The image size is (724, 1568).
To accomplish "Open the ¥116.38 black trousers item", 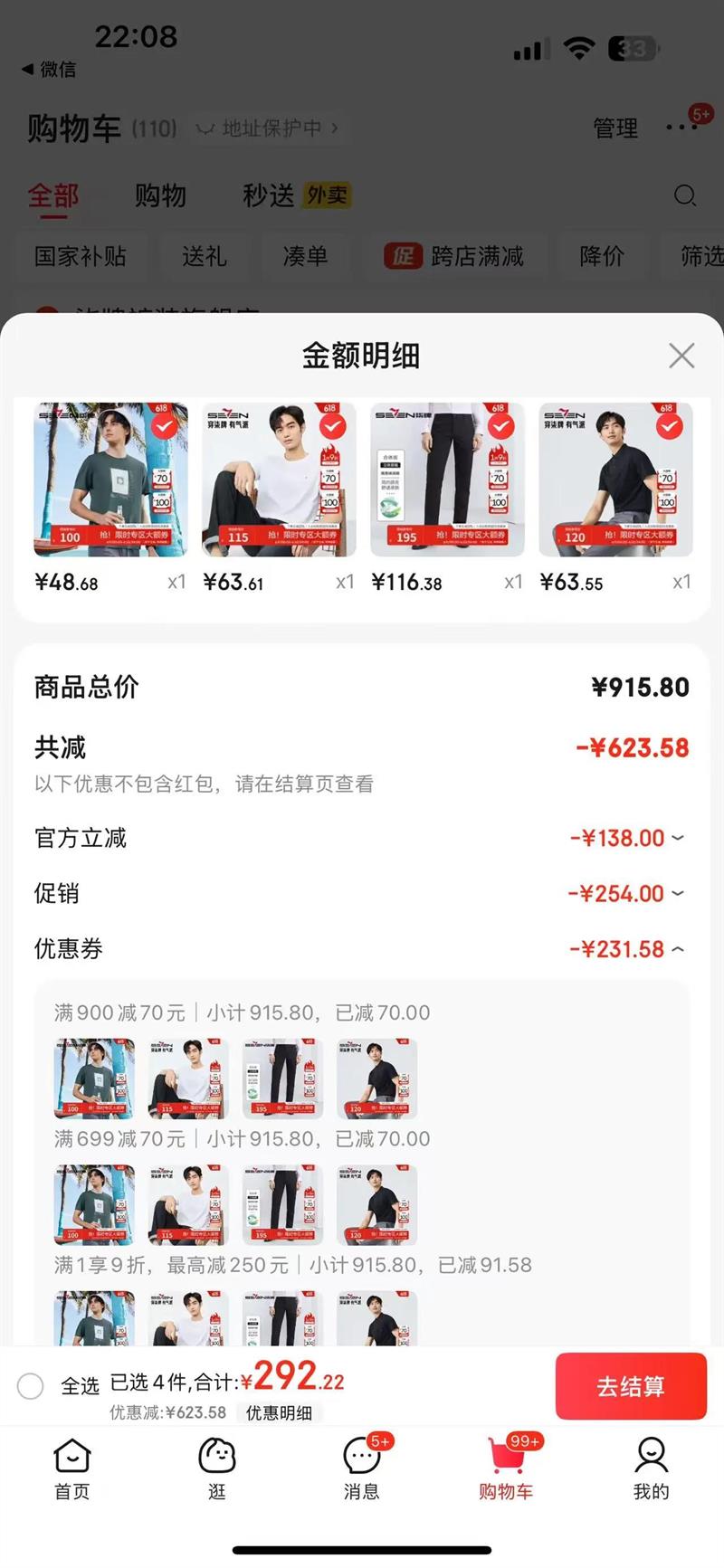I will 447,480.
